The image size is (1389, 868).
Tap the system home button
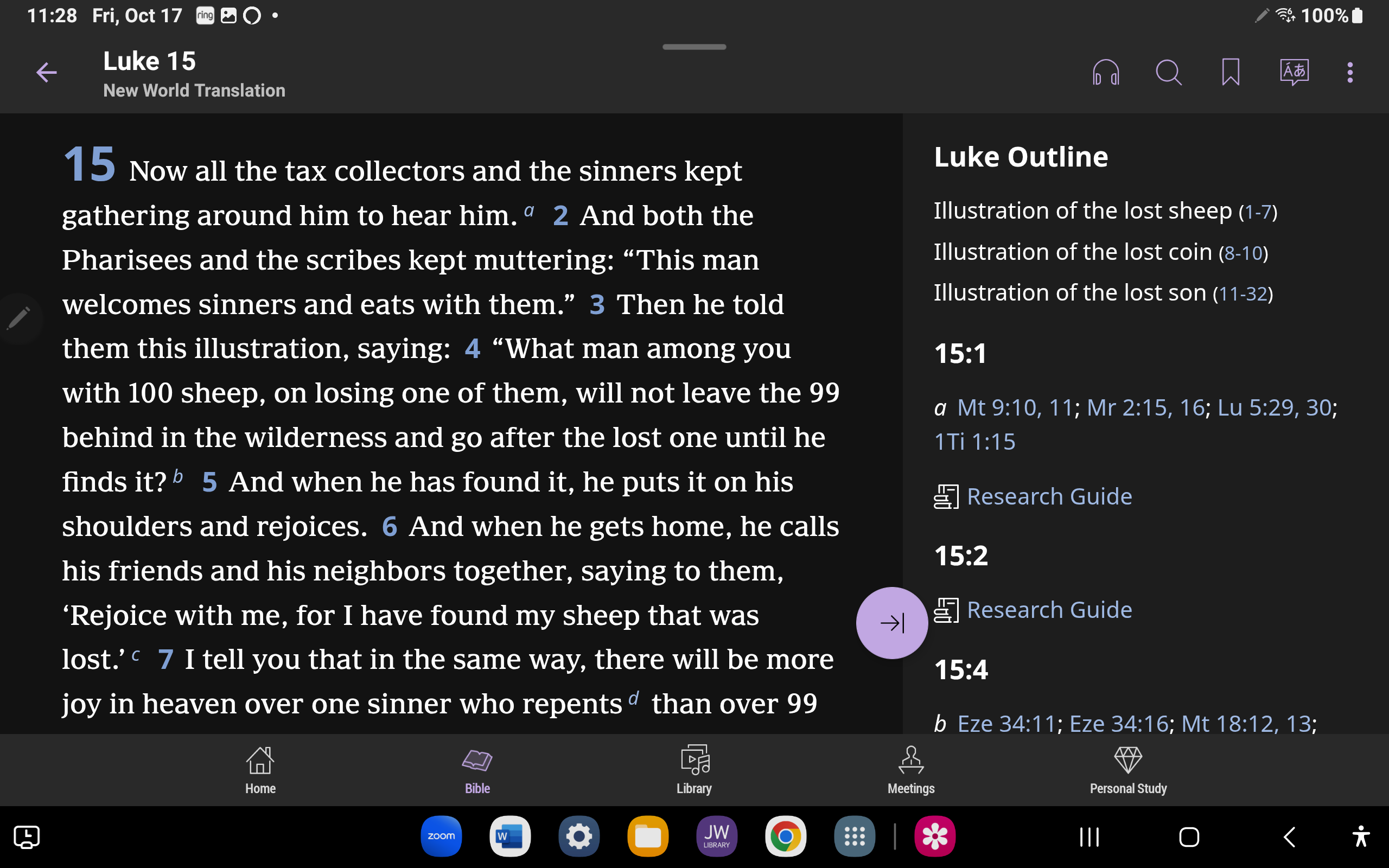pos(1189,837)
